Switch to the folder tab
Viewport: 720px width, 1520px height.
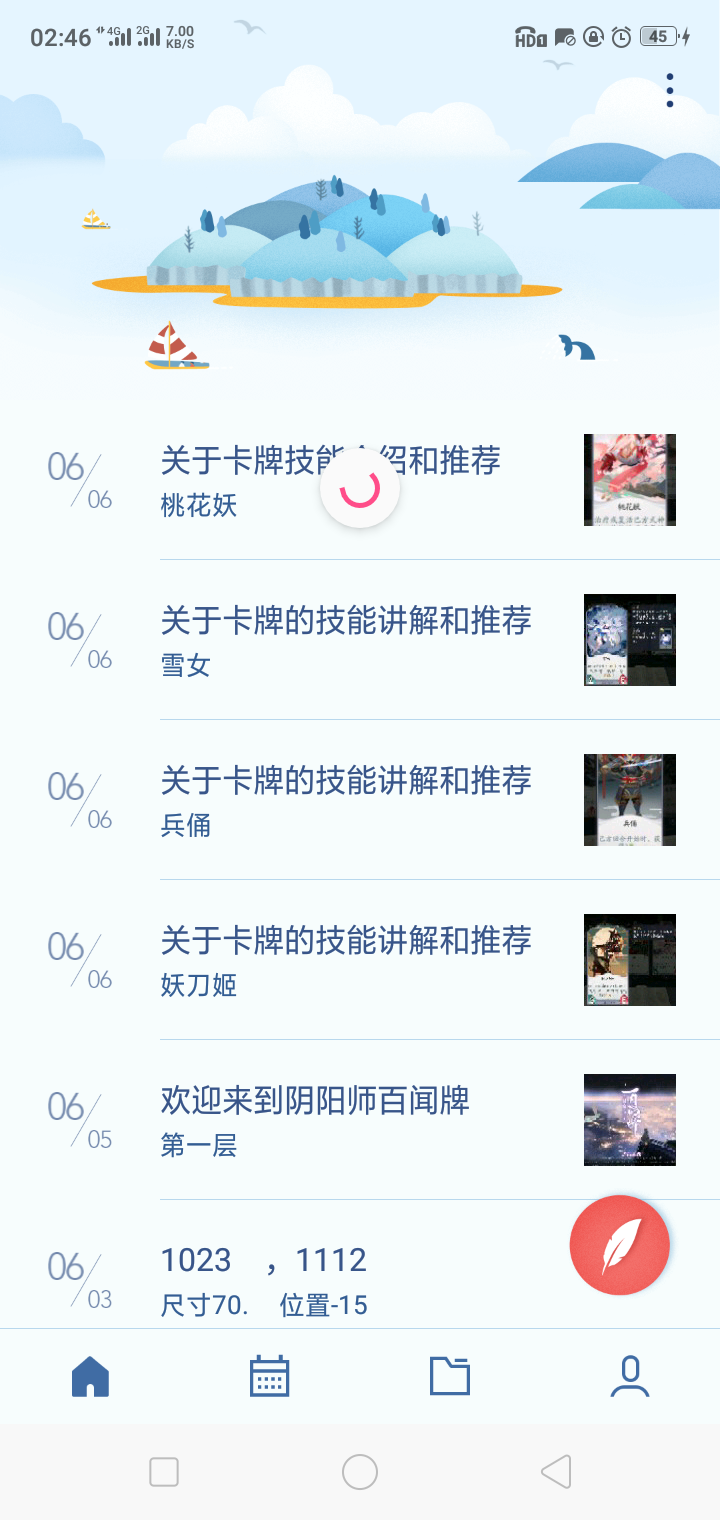coord(450,1376)
